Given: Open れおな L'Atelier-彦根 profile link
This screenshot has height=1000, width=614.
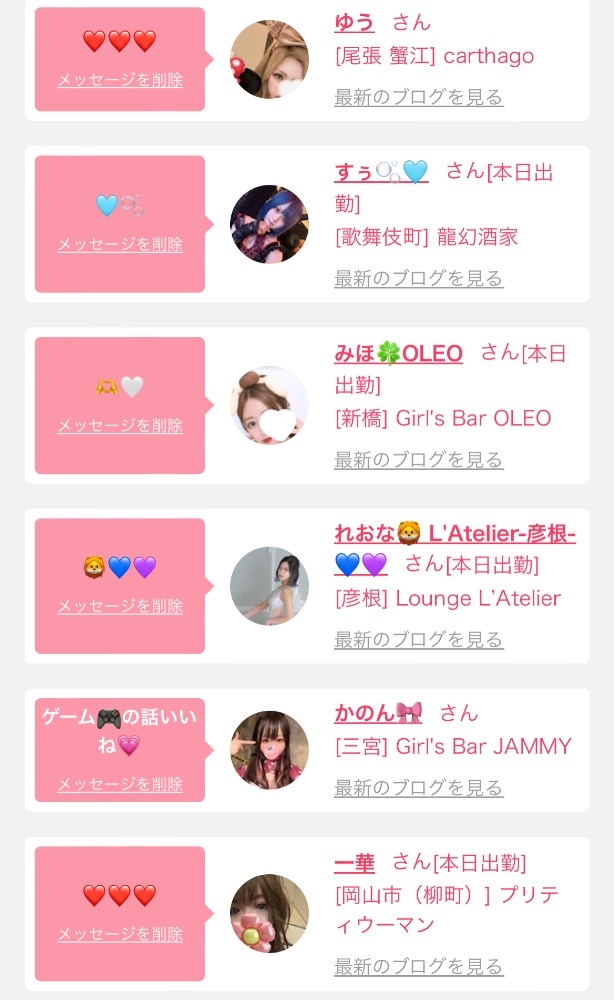Looking at the screenshot, I should click(455, 534).
